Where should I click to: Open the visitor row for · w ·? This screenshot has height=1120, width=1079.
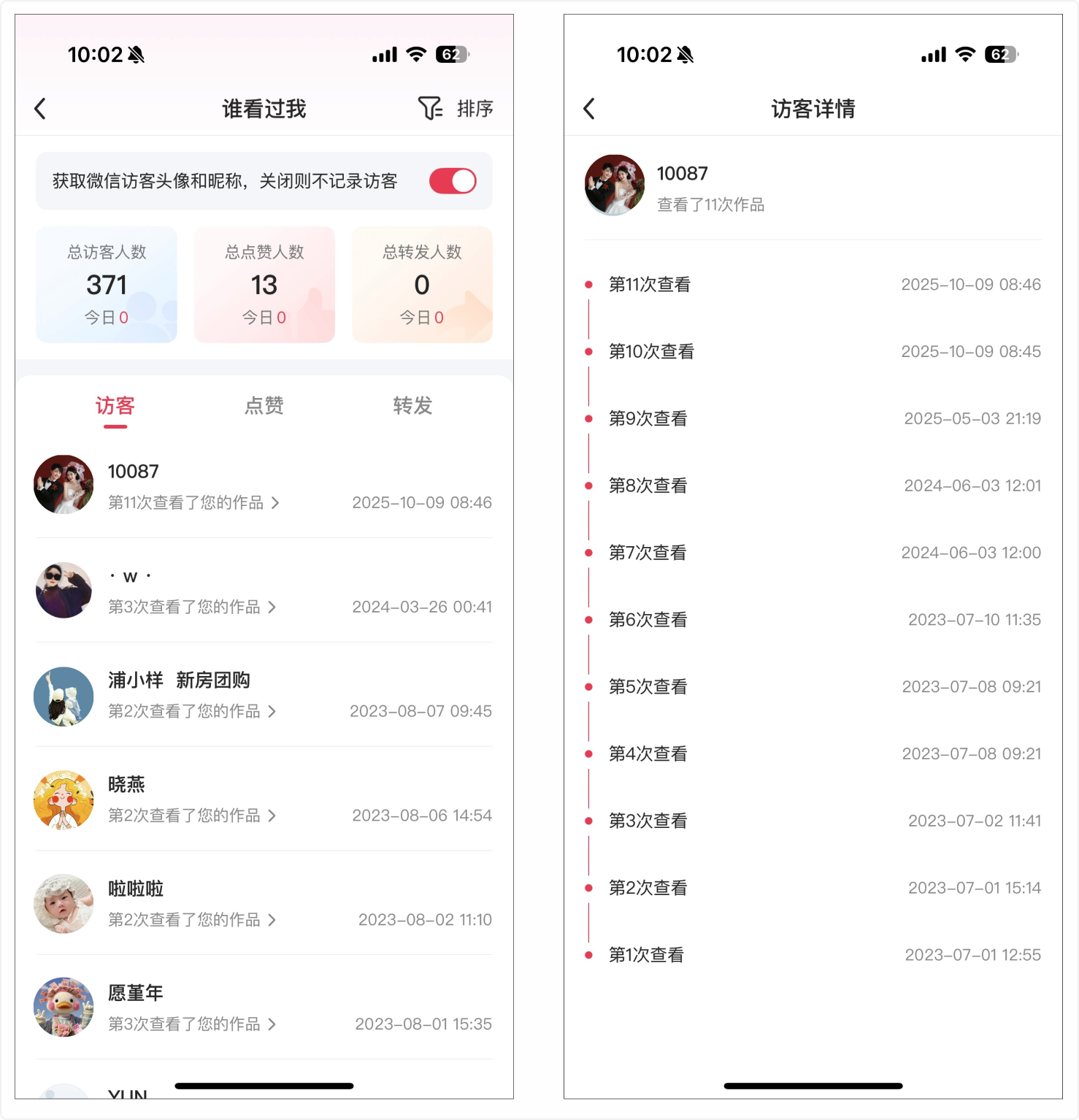pyautogui.click(x=263, y=591)
